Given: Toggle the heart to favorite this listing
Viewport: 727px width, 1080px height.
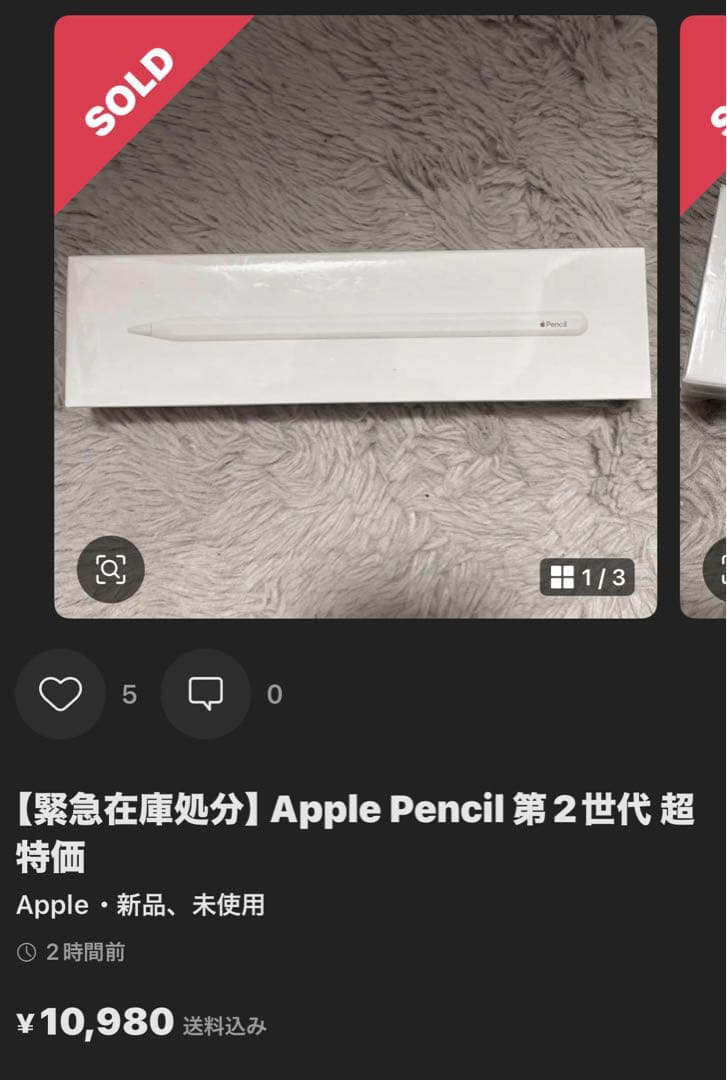Looking at the screenshot, I should [60, 693].
